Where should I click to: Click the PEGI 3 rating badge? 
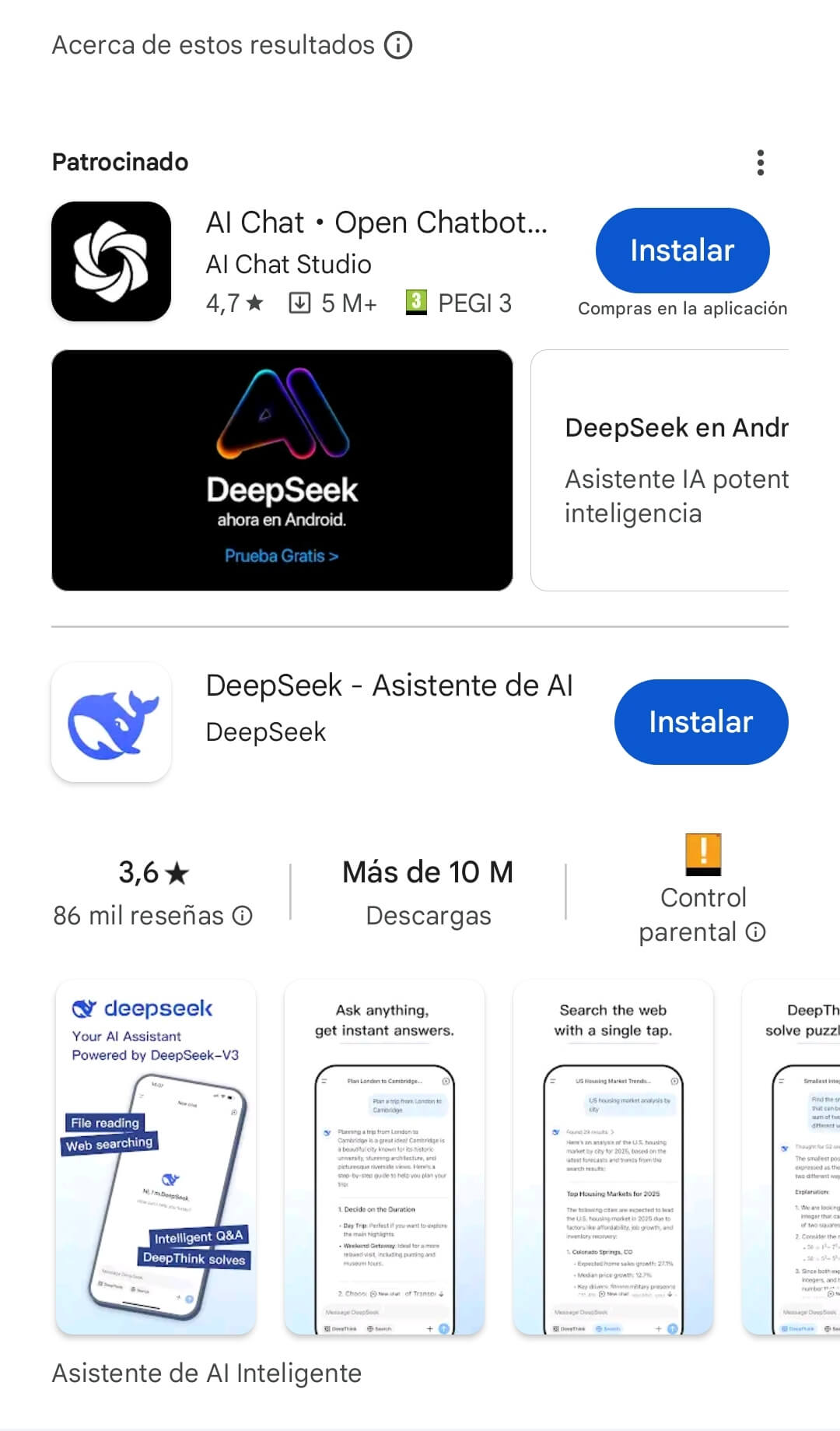point(417,302)
